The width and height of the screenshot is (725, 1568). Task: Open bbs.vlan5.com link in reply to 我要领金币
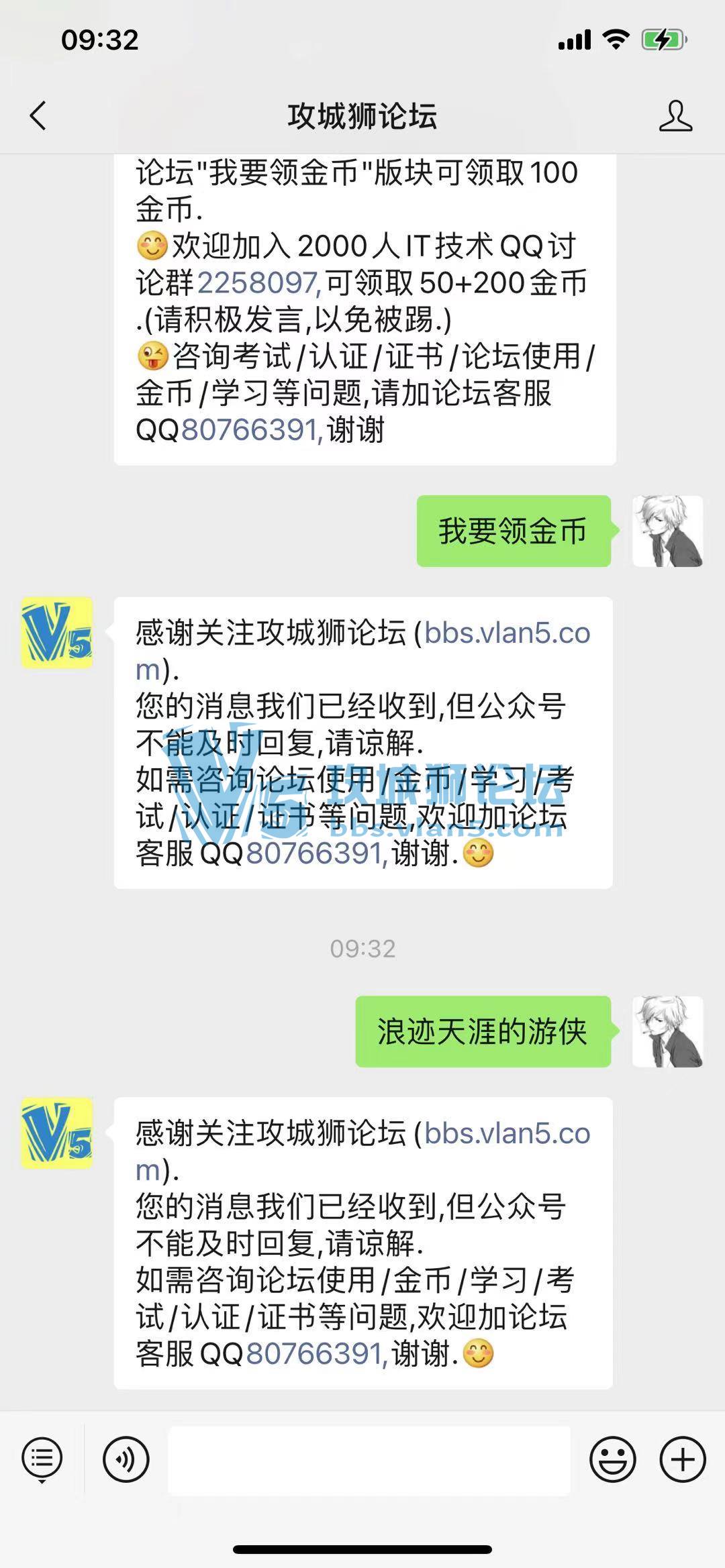click(x=506, y=633)
